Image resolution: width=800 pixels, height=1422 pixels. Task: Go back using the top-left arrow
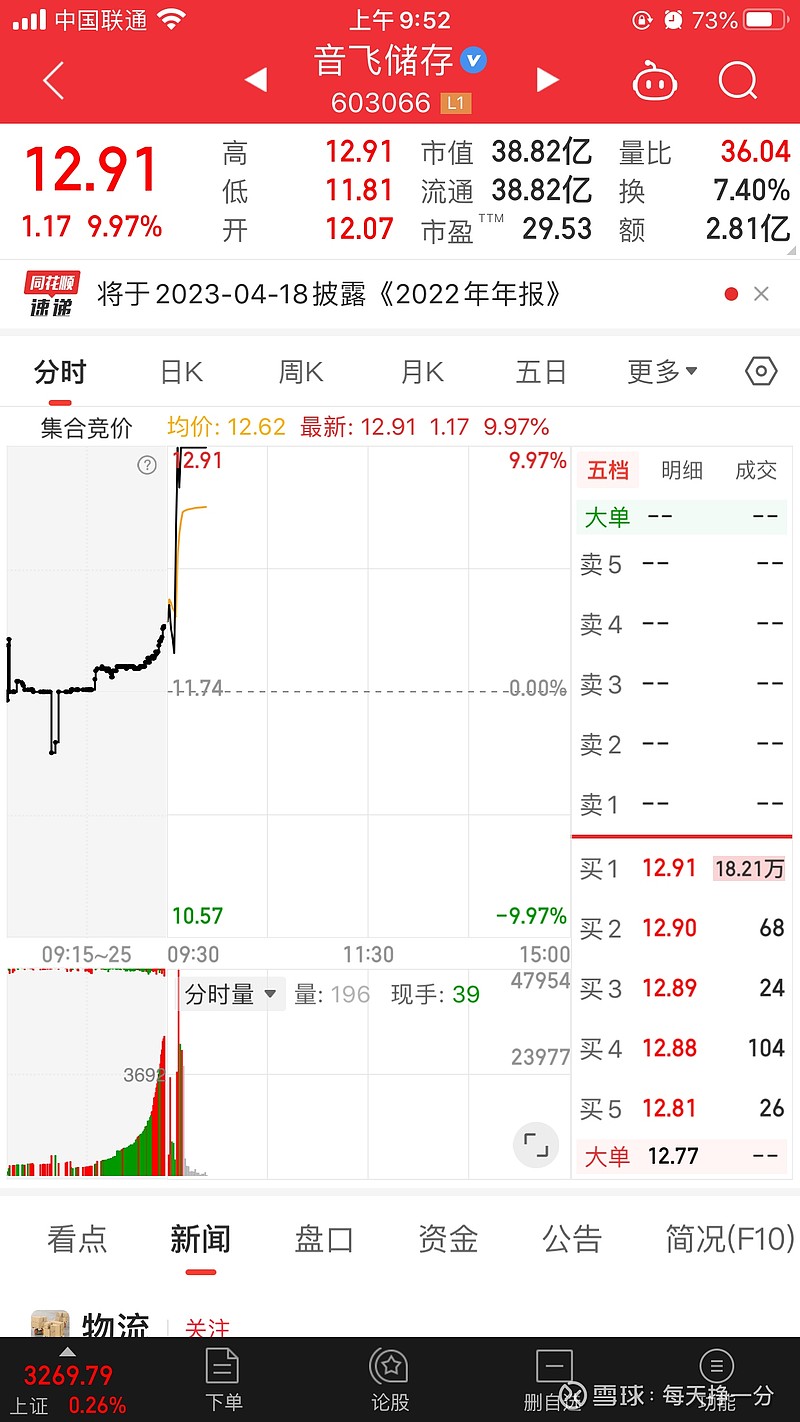click(54, 80)
